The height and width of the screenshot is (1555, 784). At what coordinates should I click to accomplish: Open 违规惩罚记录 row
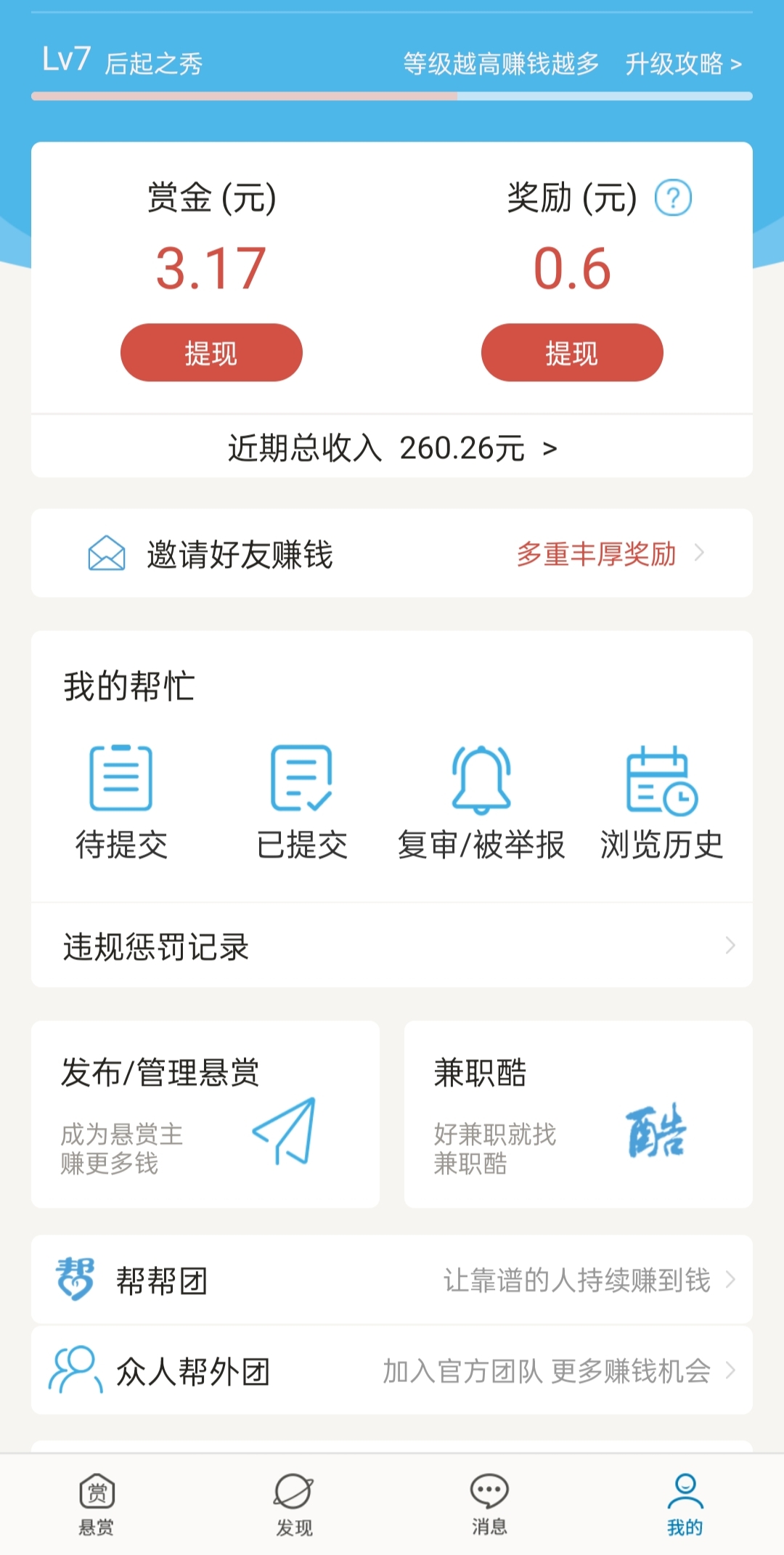[x=392, y=946]
